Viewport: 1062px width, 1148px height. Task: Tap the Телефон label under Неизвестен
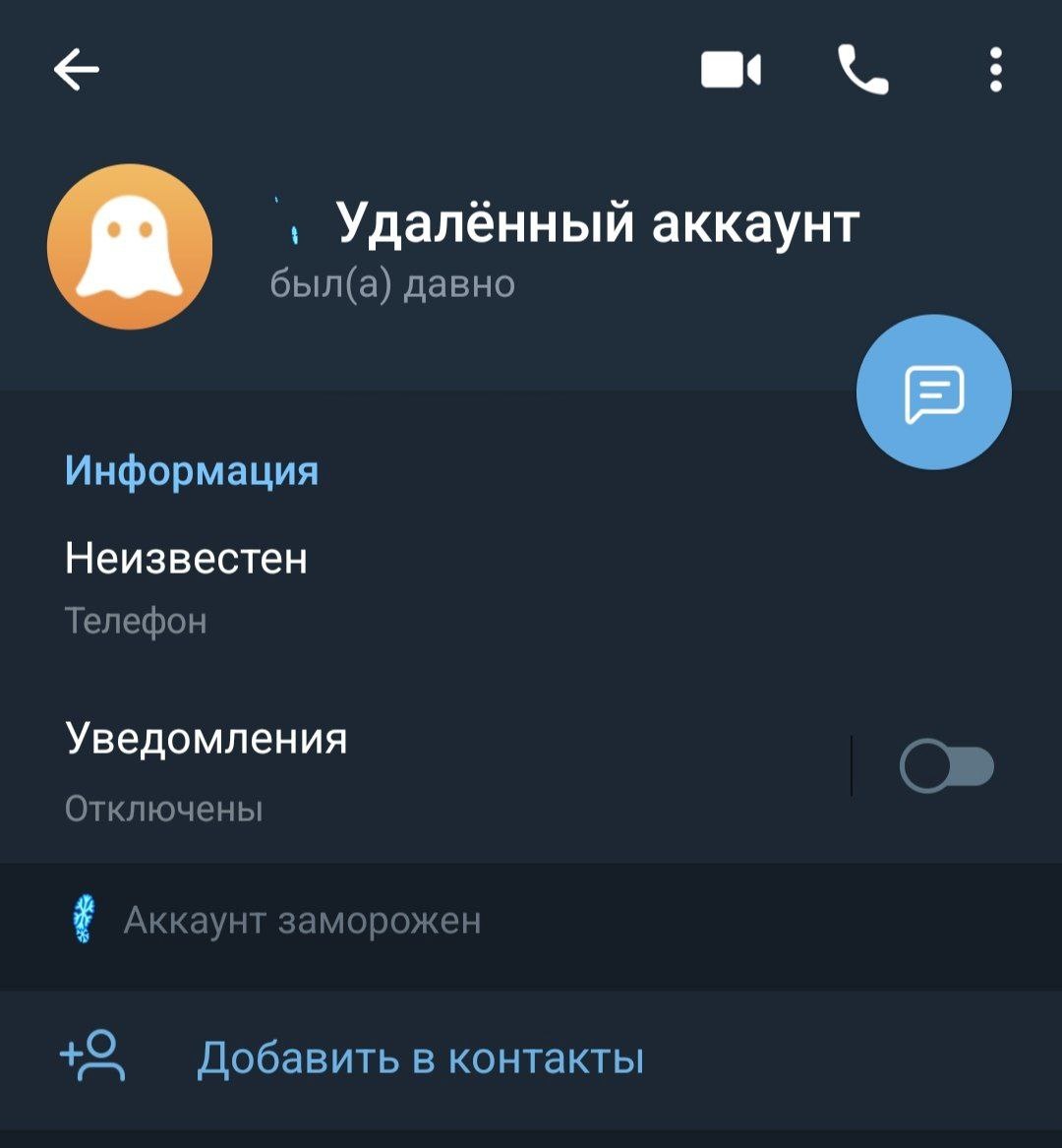(136, 620)
